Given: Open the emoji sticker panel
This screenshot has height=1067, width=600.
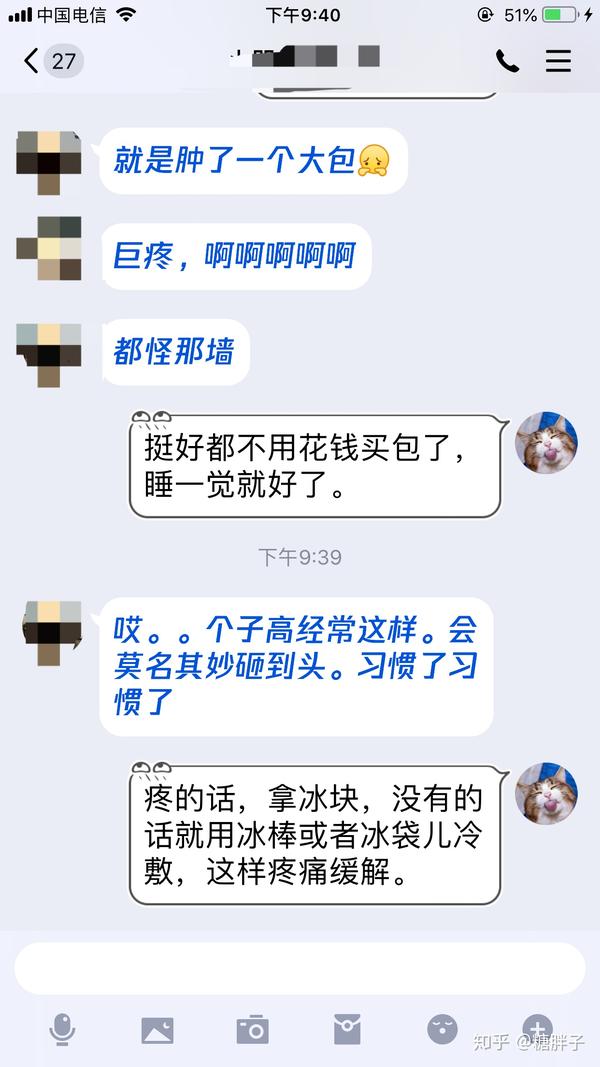Looking at the screenshot, I should click(442, 1030).
